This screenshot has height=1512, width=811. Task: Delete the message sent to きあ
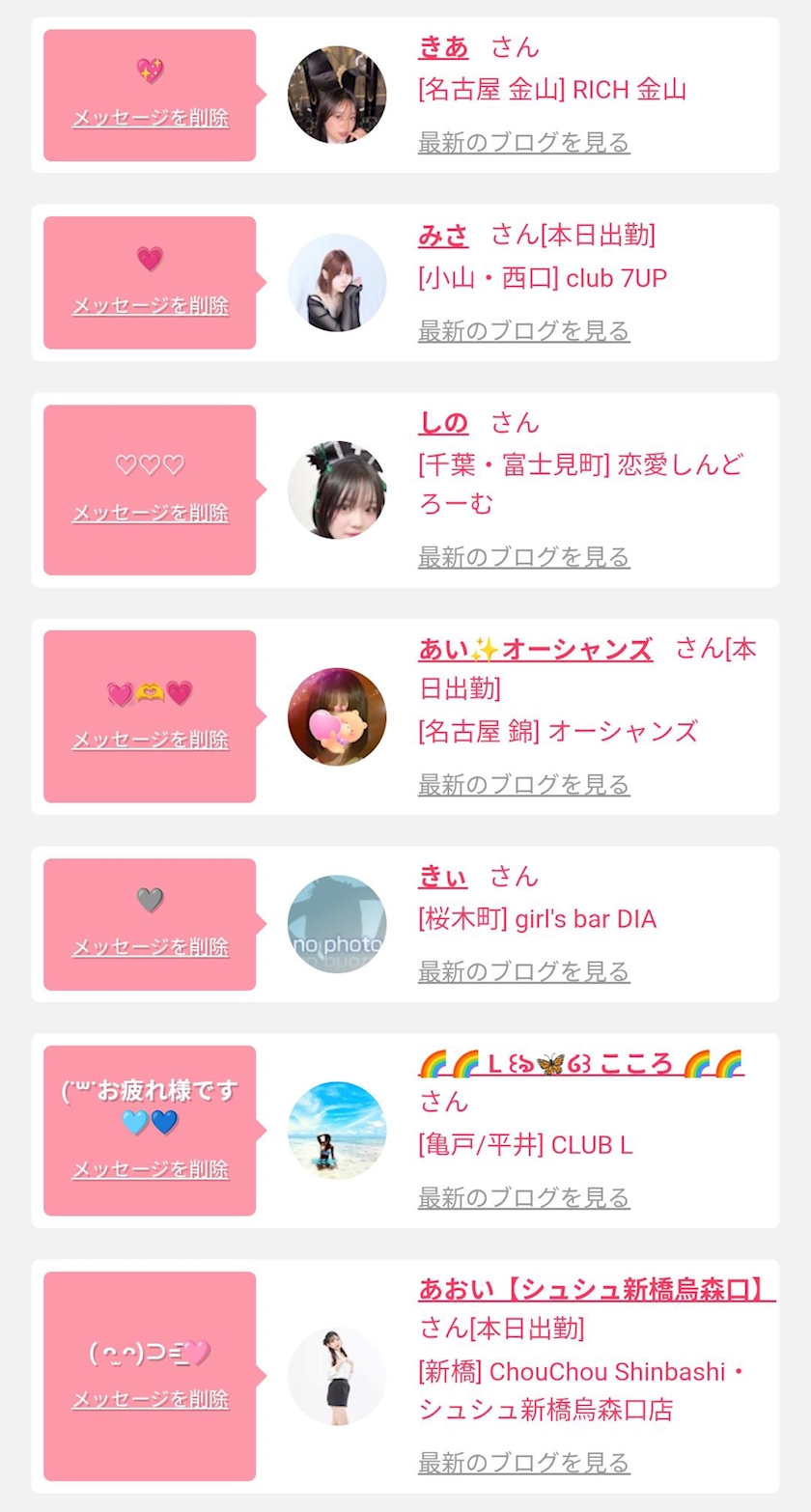coord(150,119)
